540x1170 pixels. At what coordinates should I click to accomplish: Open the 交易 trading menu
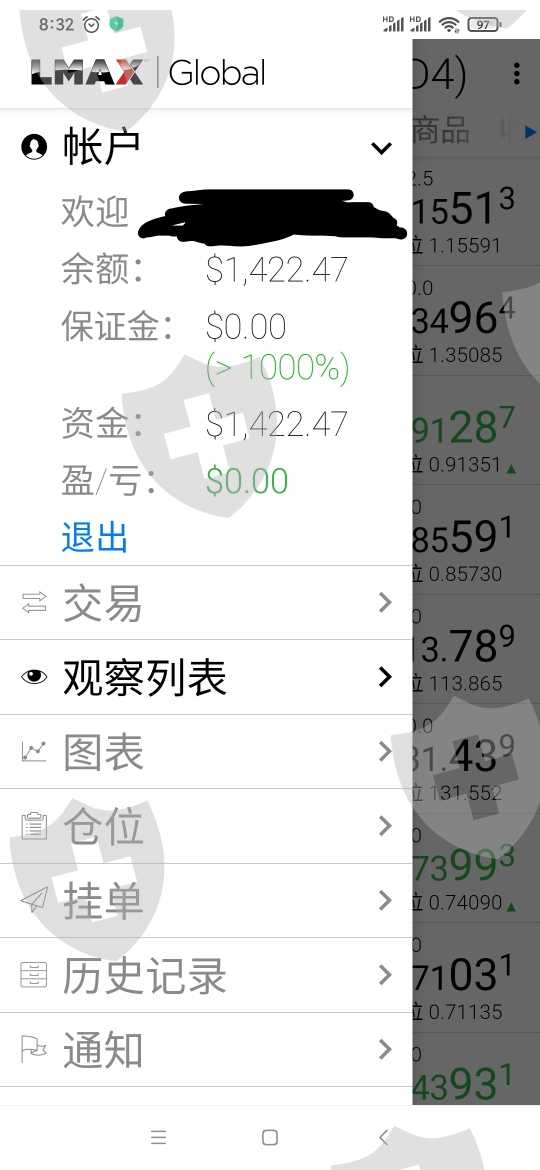point(206,603)
